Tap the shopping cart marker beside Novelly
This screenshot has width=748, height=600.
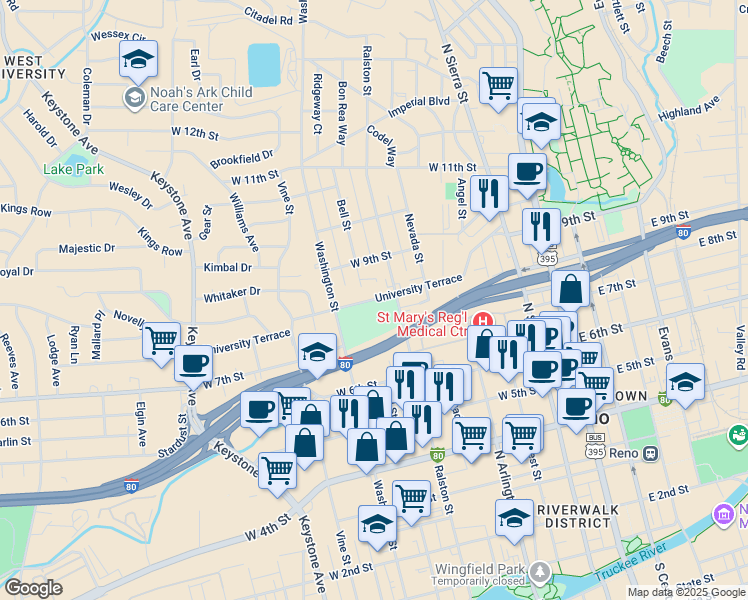[x=160, y=341]
